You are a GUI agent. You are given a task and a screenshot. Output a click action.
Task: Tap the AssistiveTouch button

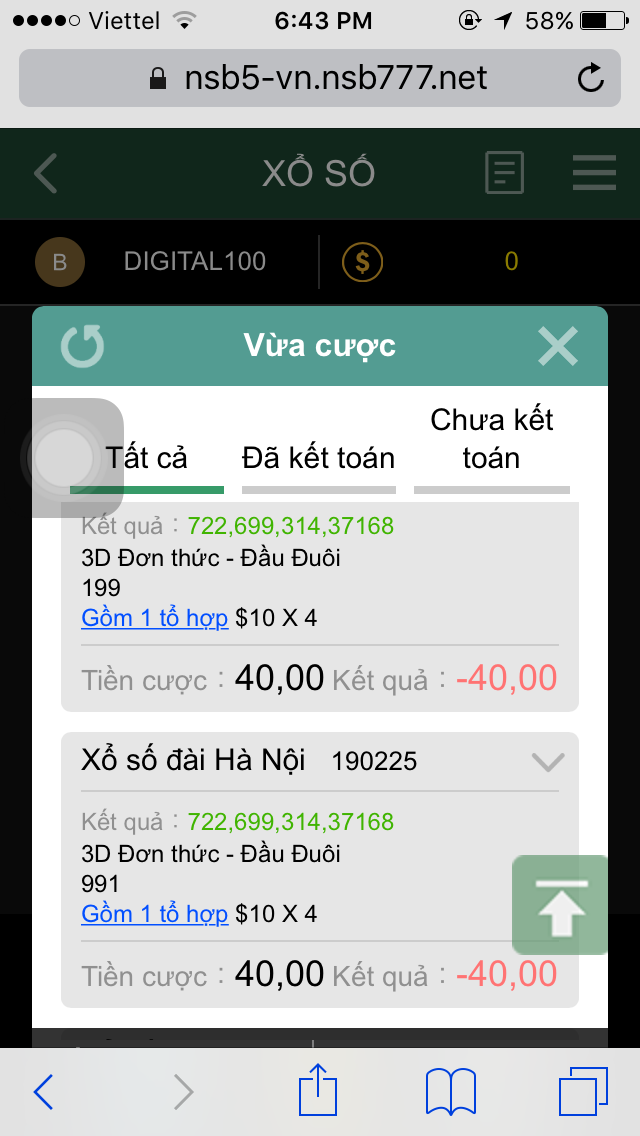pos(65,458)
